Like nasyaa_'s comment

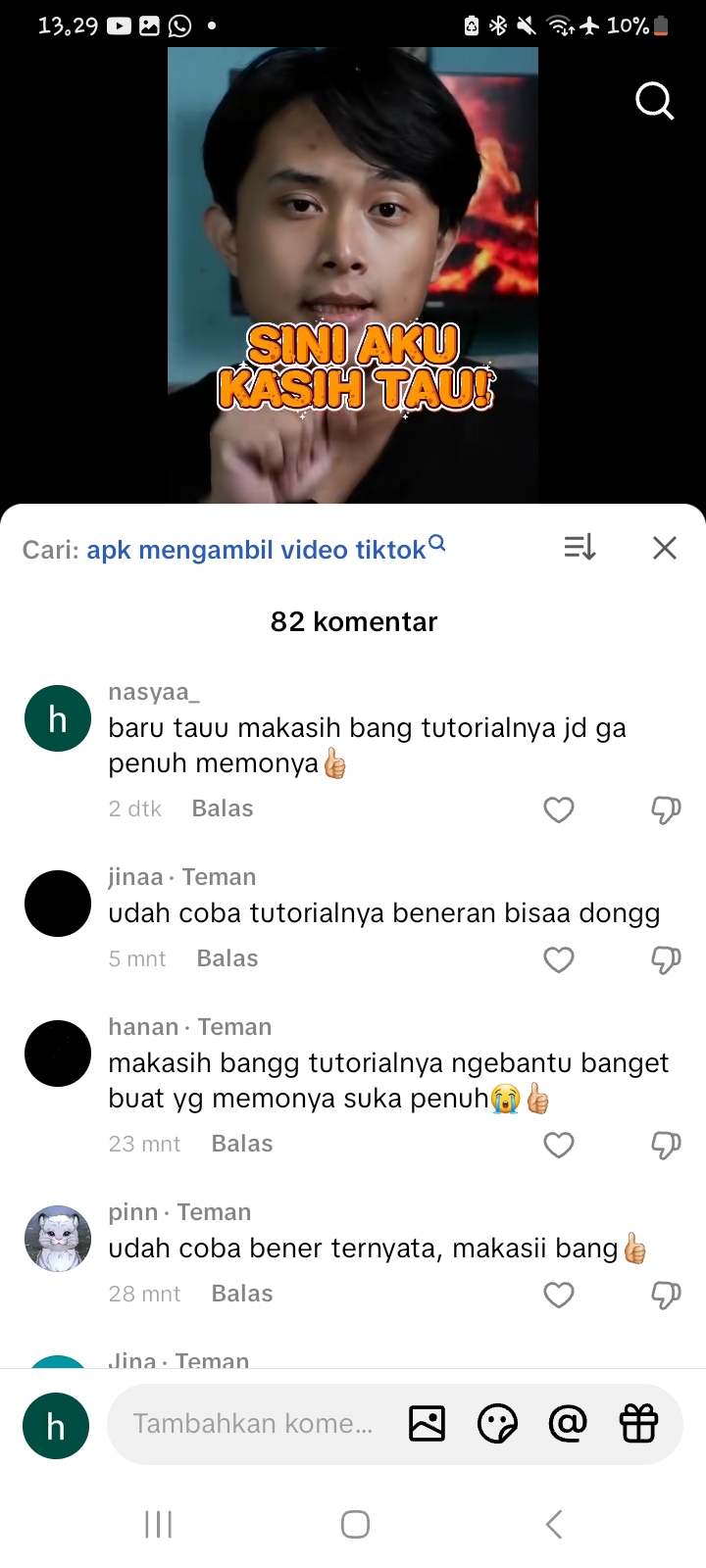pos(559,809)
